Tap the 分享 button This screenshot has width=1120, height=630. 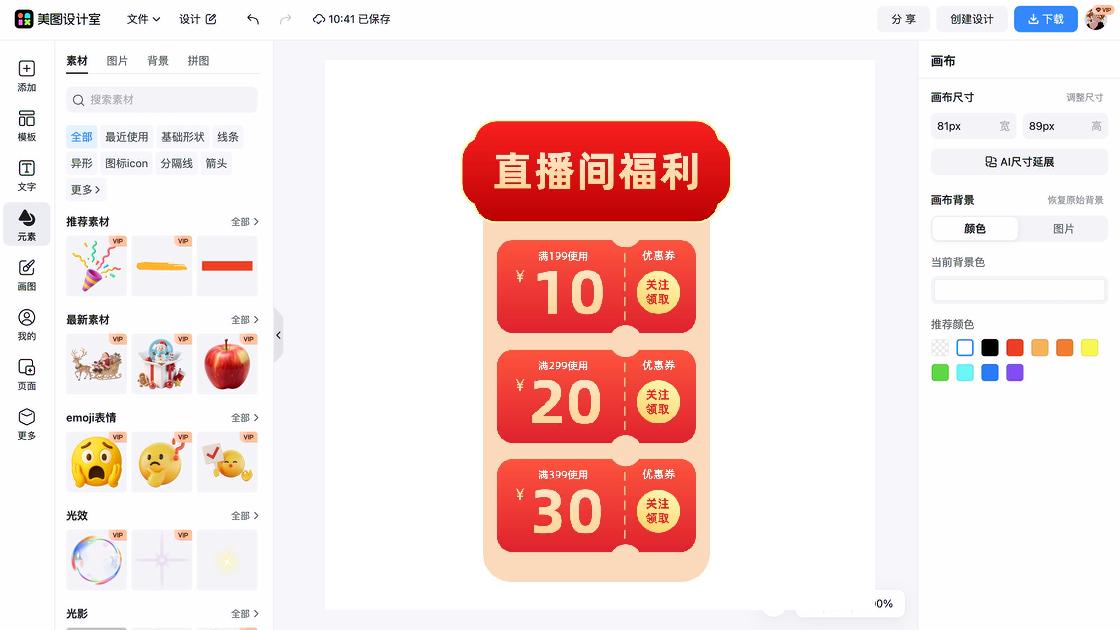tap(903, 19)
